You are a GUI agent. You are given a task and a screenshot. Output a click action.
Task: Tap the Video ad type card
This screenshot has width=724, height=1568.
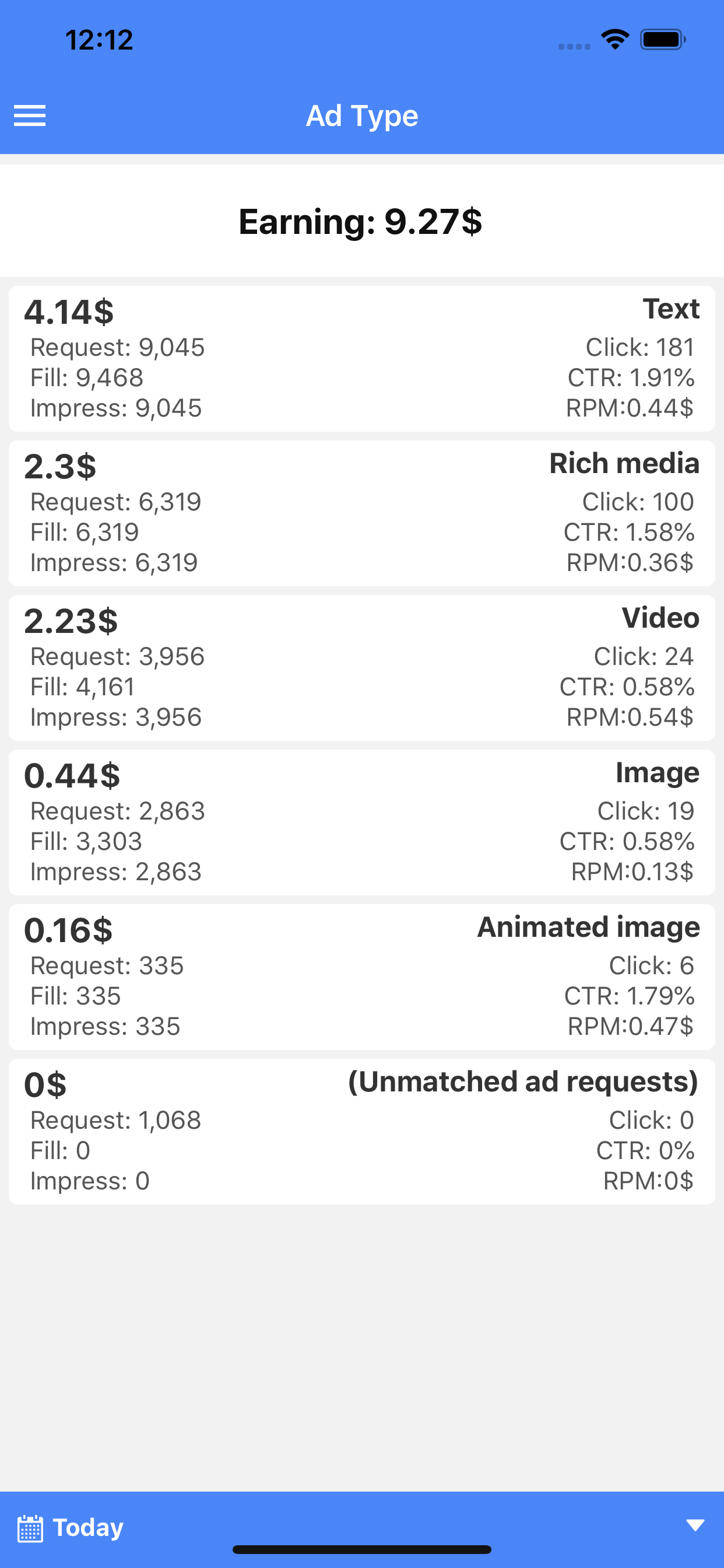point(362,667)
